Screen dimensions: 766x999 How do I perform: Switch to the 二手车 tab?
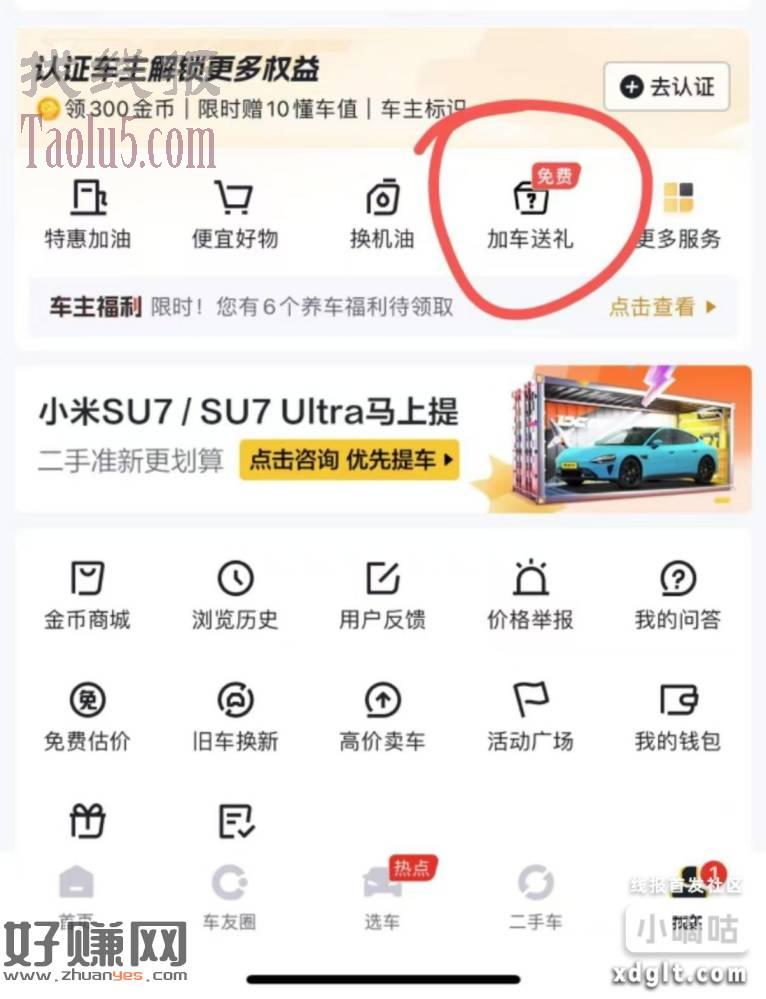(x=535, y=898)
